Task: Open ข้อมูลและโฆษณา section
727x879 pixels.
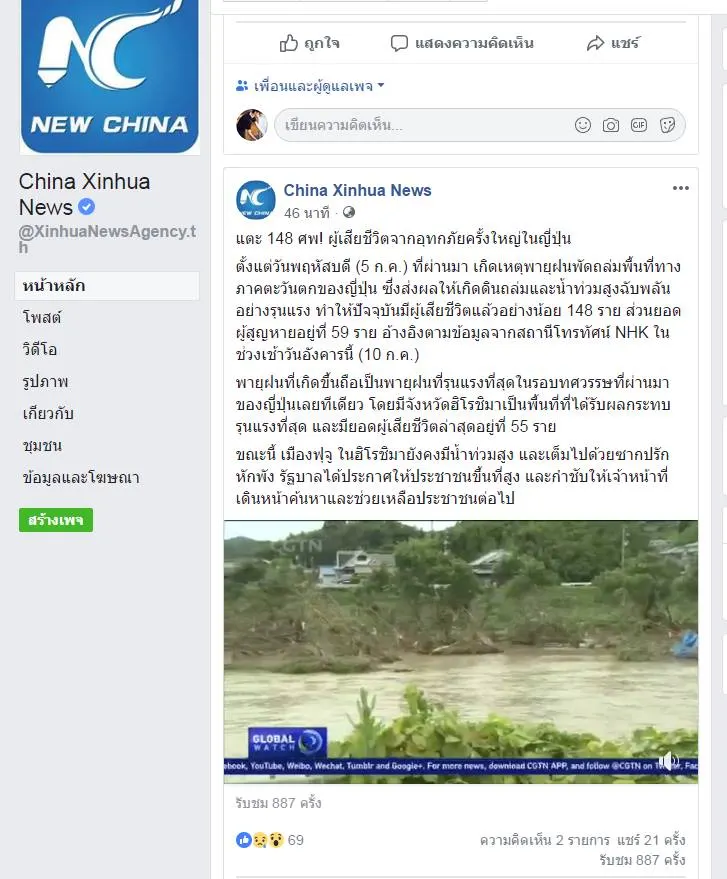Action: point(81,477)
